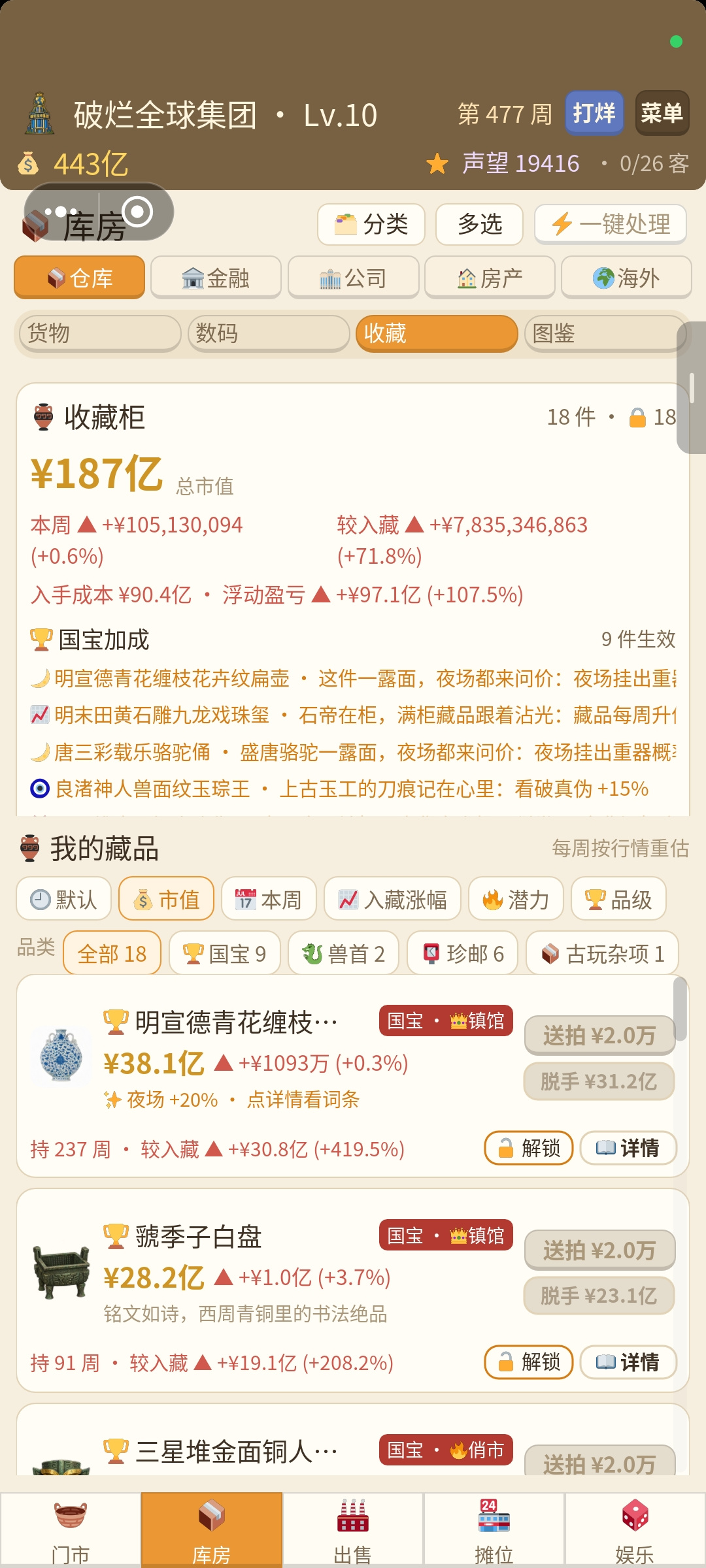The height and width of the screenshot is (1568, 706).
Task: Tap 送拍 ¥2.0万 for 虢季子白盘
Action: coord(599,1250)
